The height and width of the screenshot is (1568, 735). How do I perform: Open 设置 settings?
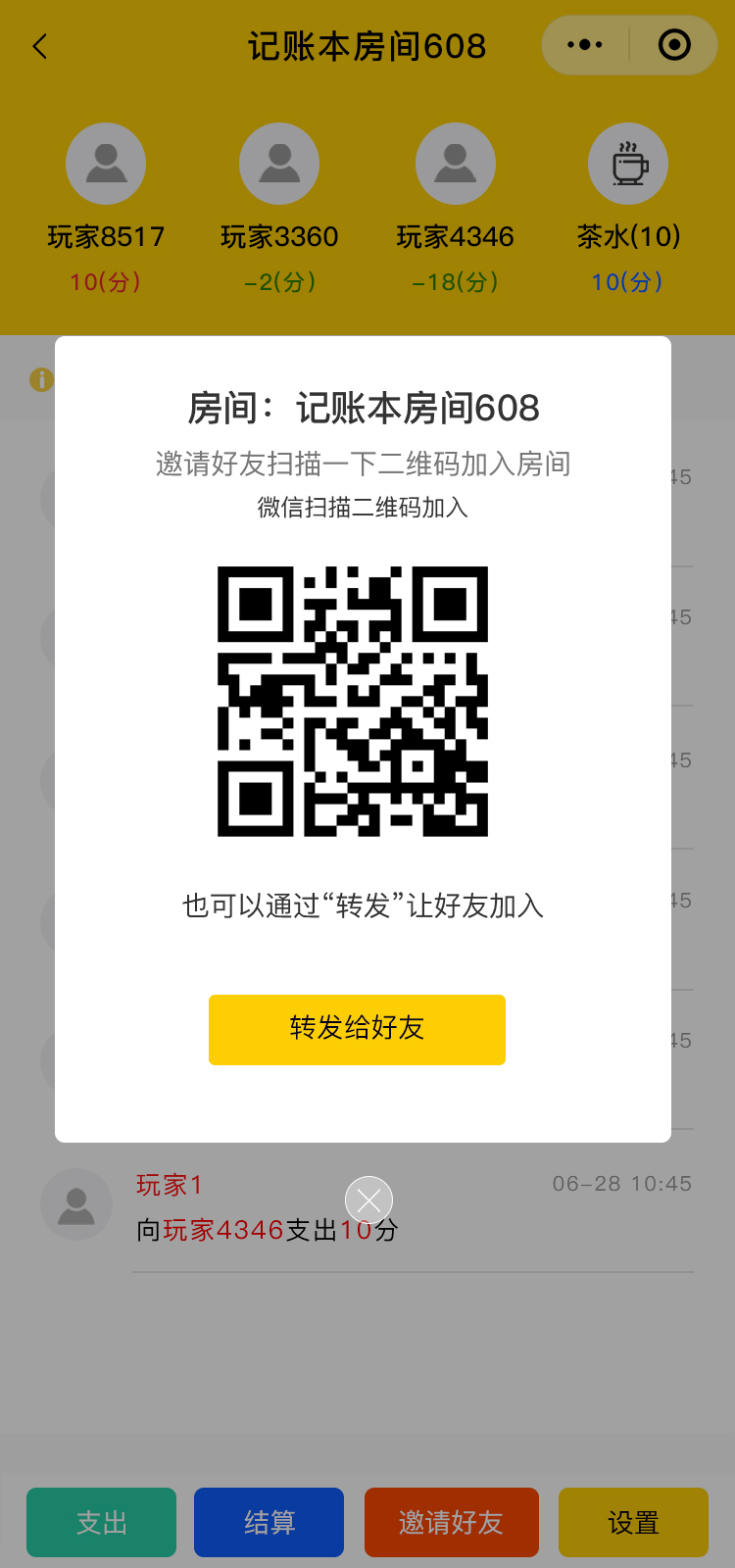pos(633,1522)
